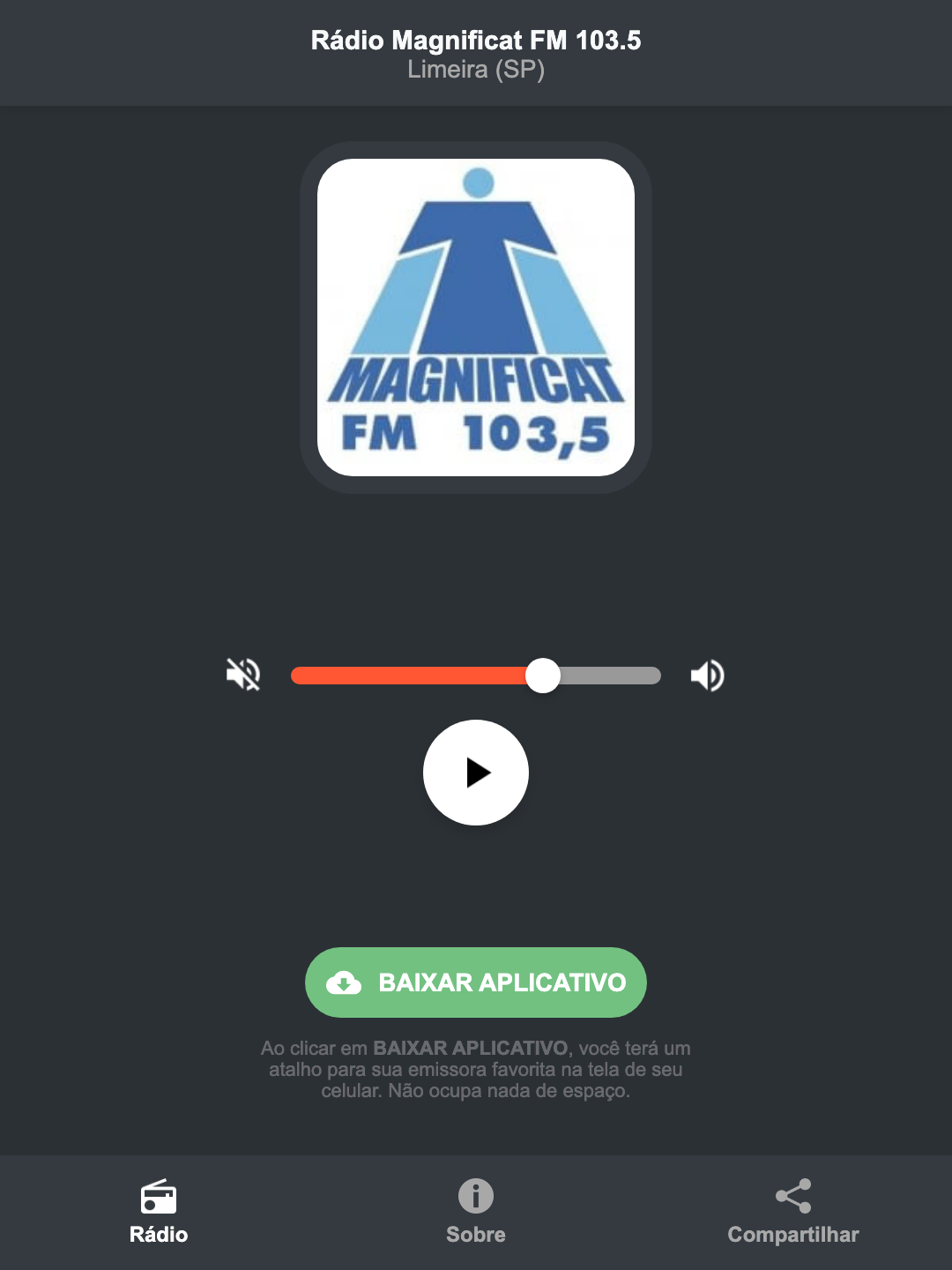Open the Compartilhar tab
The height and width of the screenshot is (1270, 952).
coord(793,1213)
